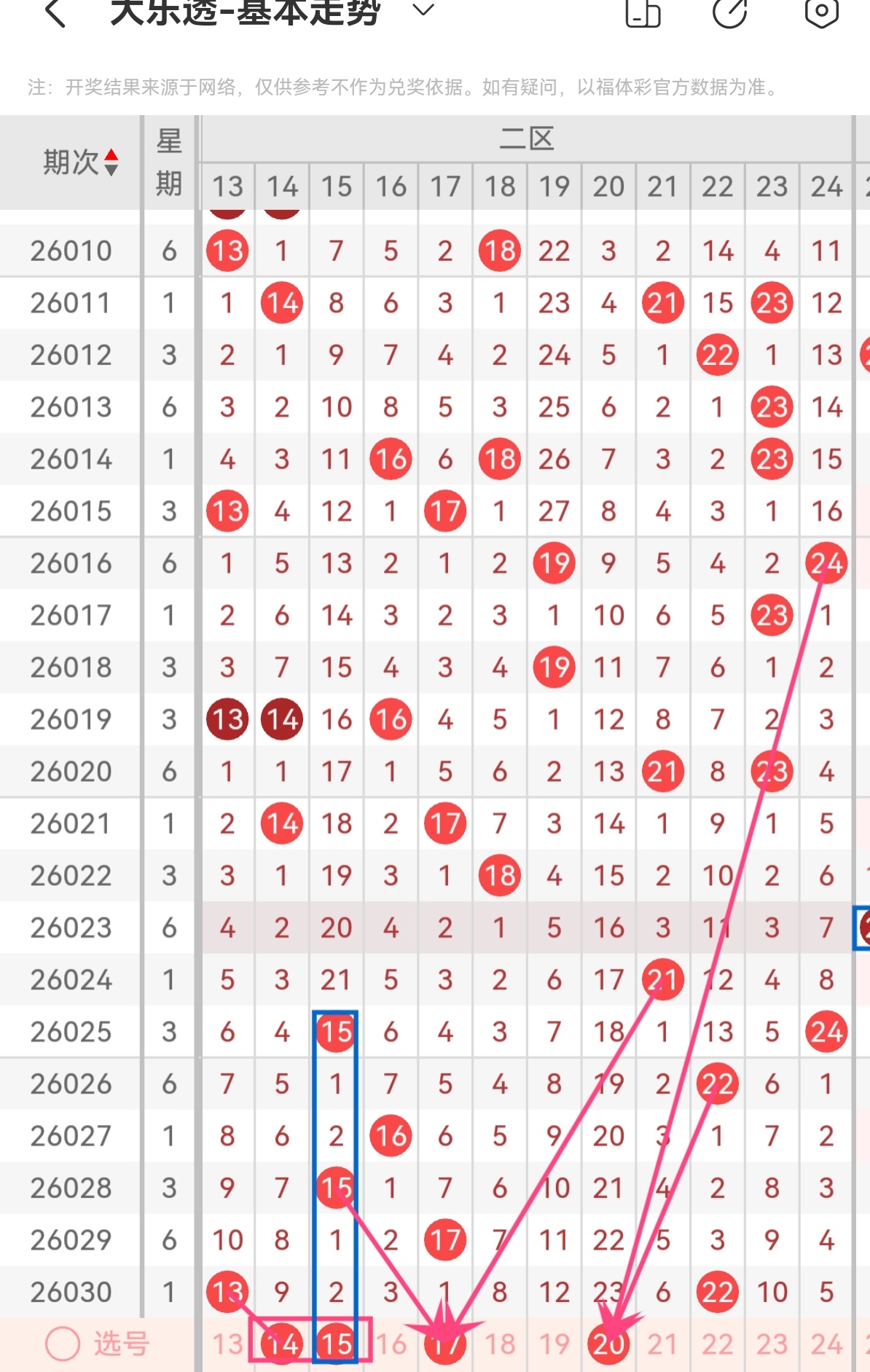Select number 18 in the 选号 row
The width and height of the screenshot is (870, 1372).
pos(500,1344)
